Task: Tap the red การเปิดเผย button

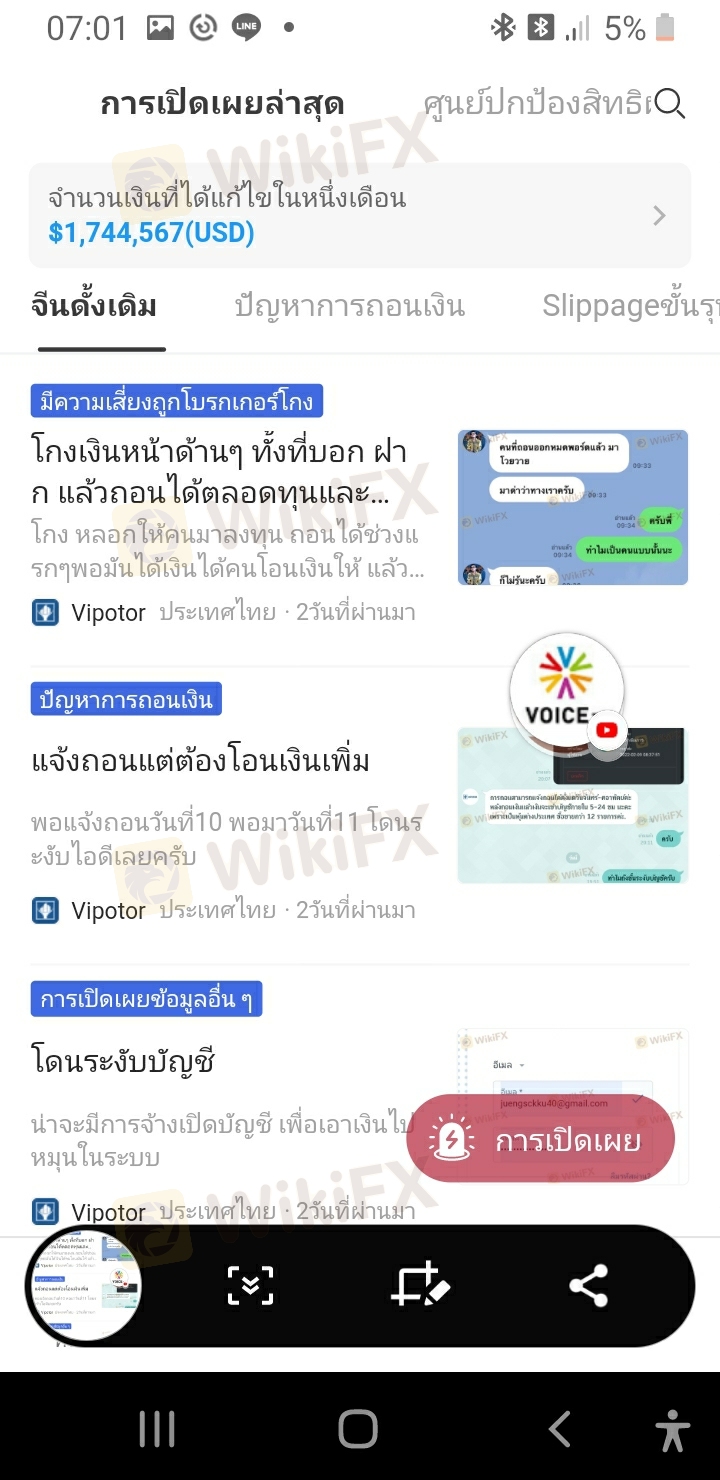Action: tap(541, 1141)
